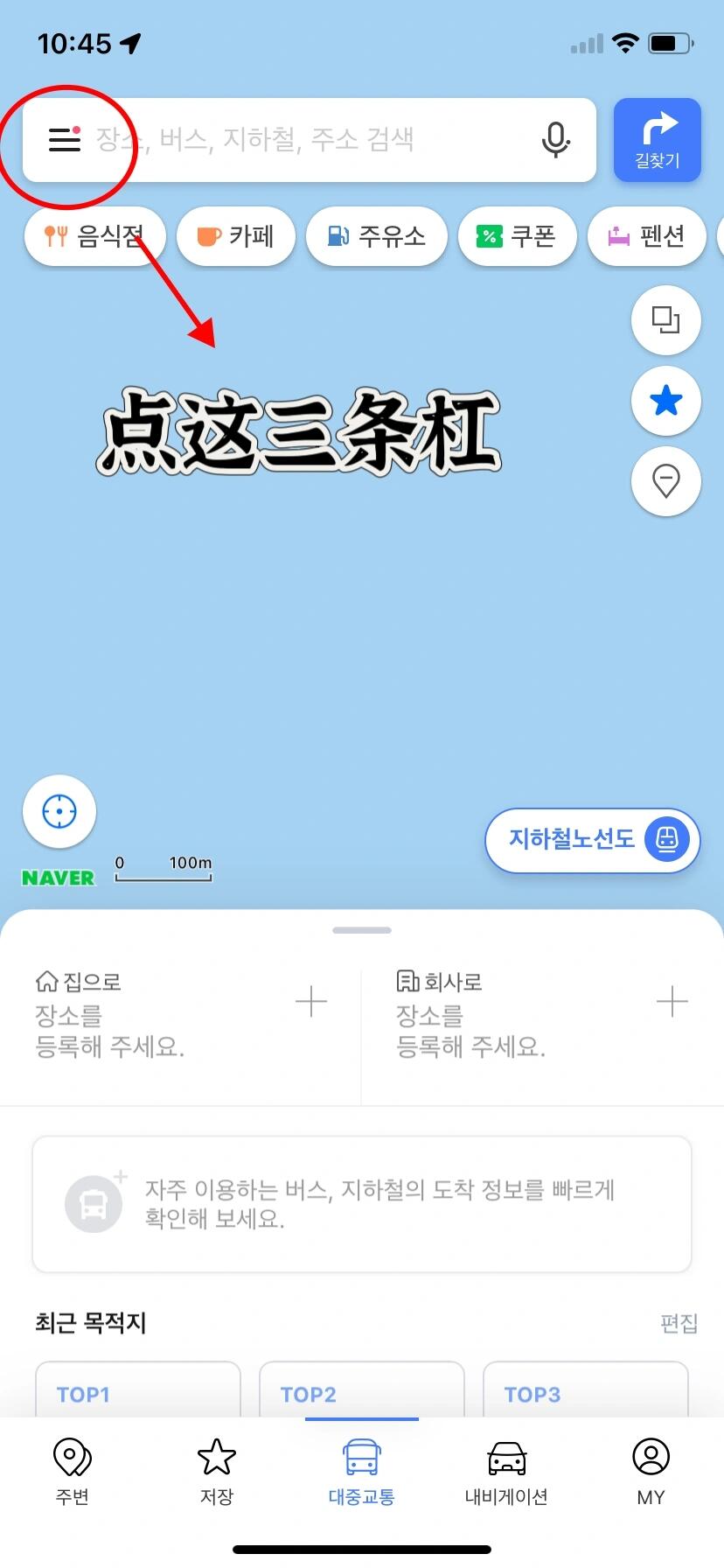Open the map layers button
This screenshot has width=724, height=1568.
point(665,320)
